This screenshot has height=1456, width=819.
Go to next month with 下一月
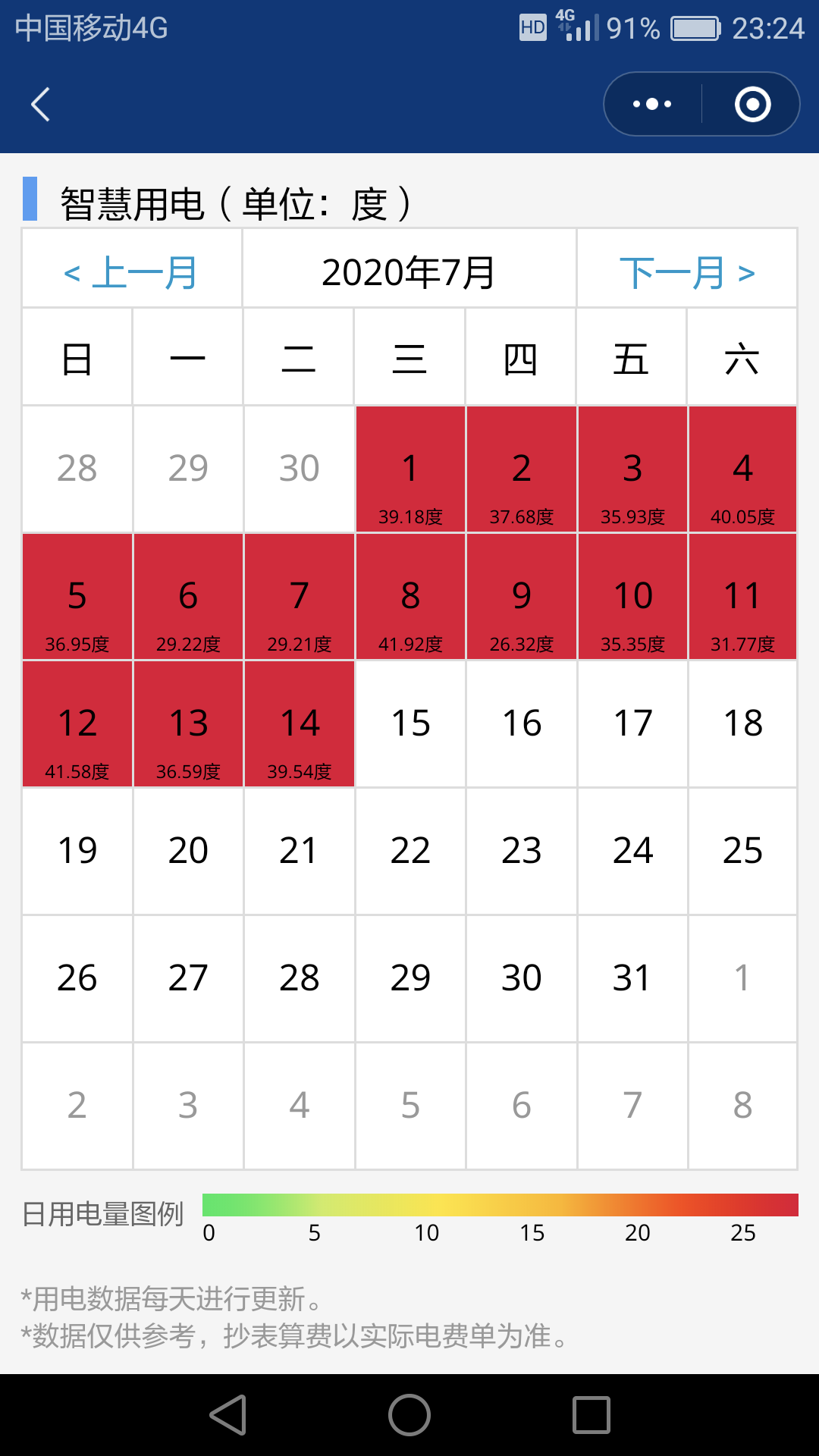coord(687,271)
